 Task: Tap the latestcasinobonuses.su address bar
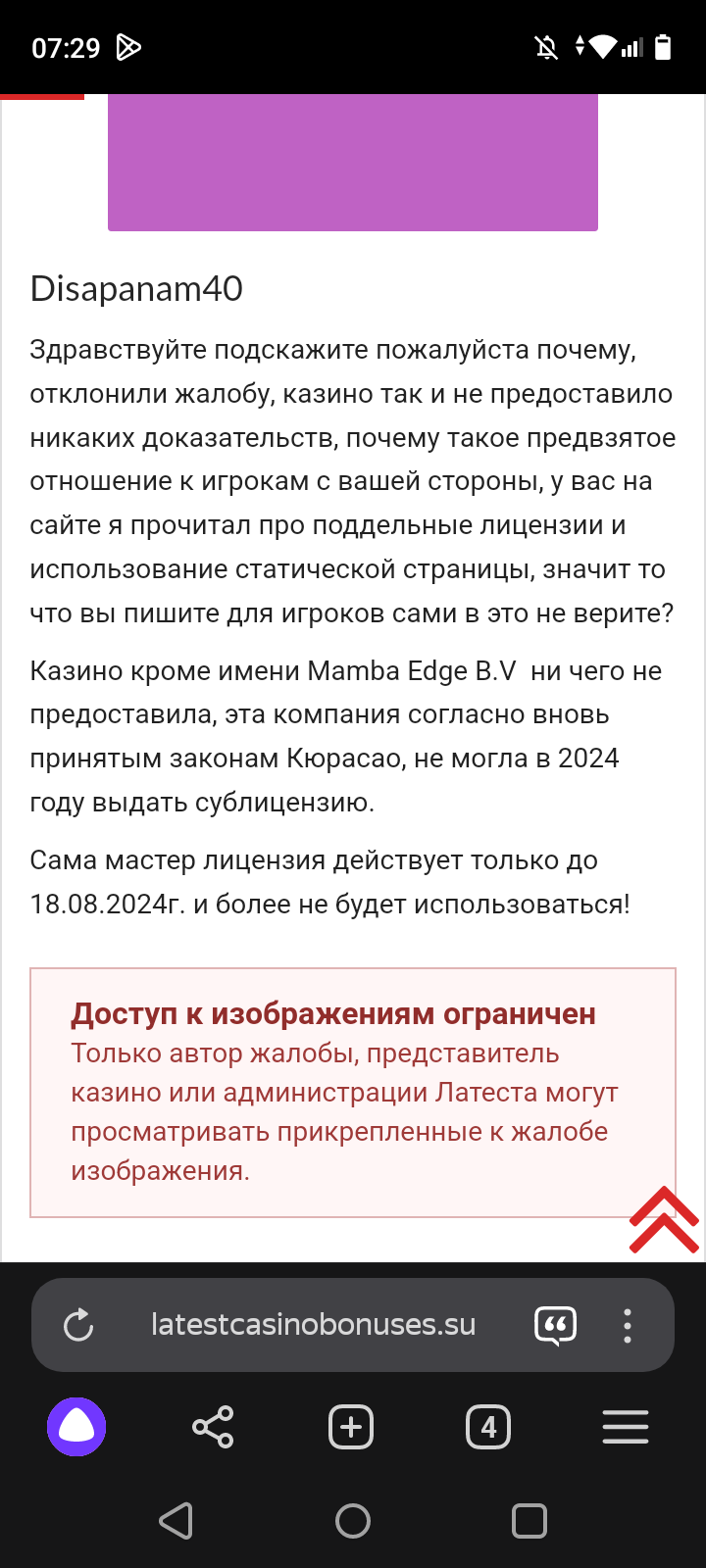tap(313, 1325)
